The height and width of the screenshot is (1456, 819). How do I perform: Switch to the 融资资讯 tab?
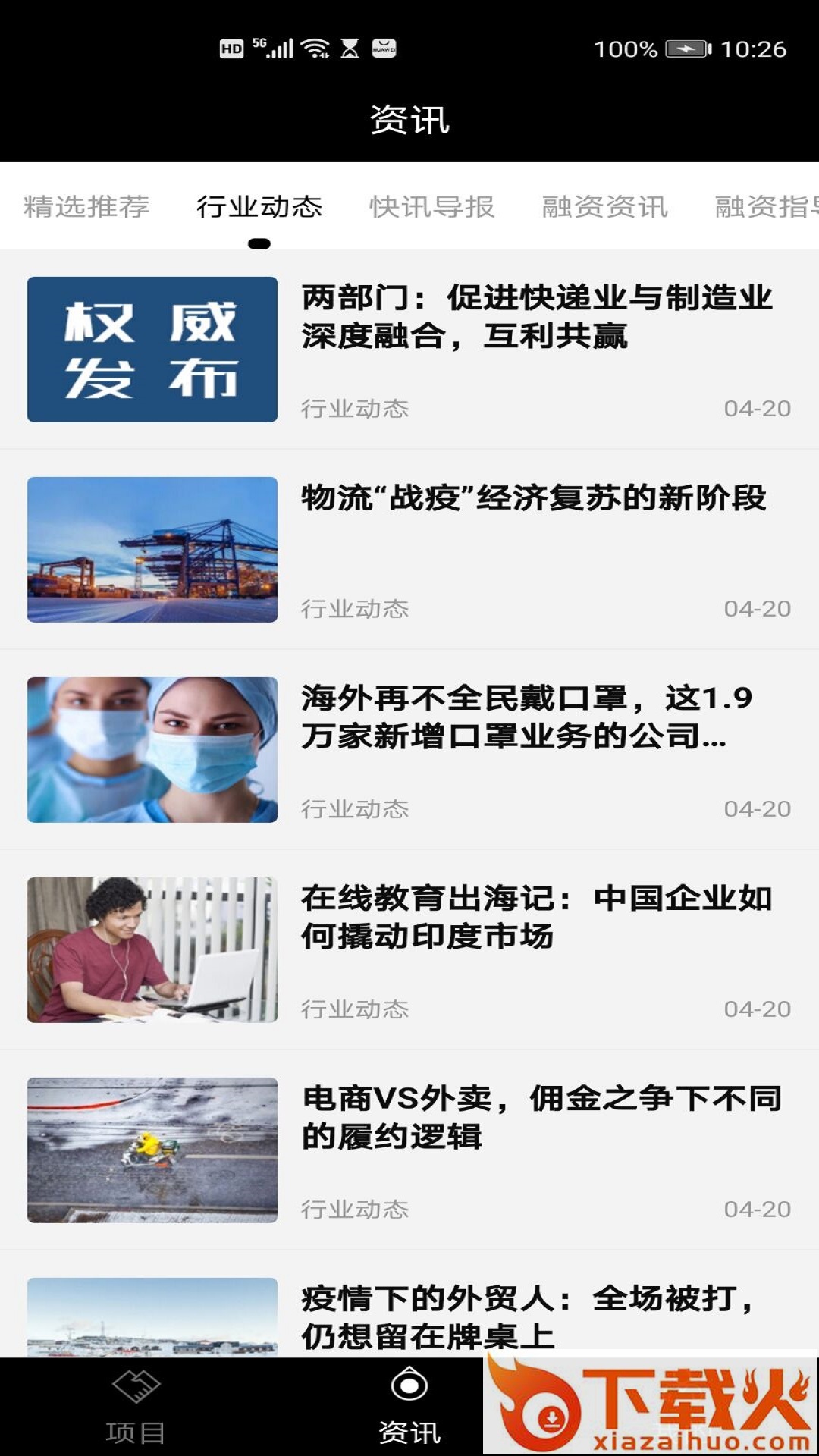[x=605, y=206]
